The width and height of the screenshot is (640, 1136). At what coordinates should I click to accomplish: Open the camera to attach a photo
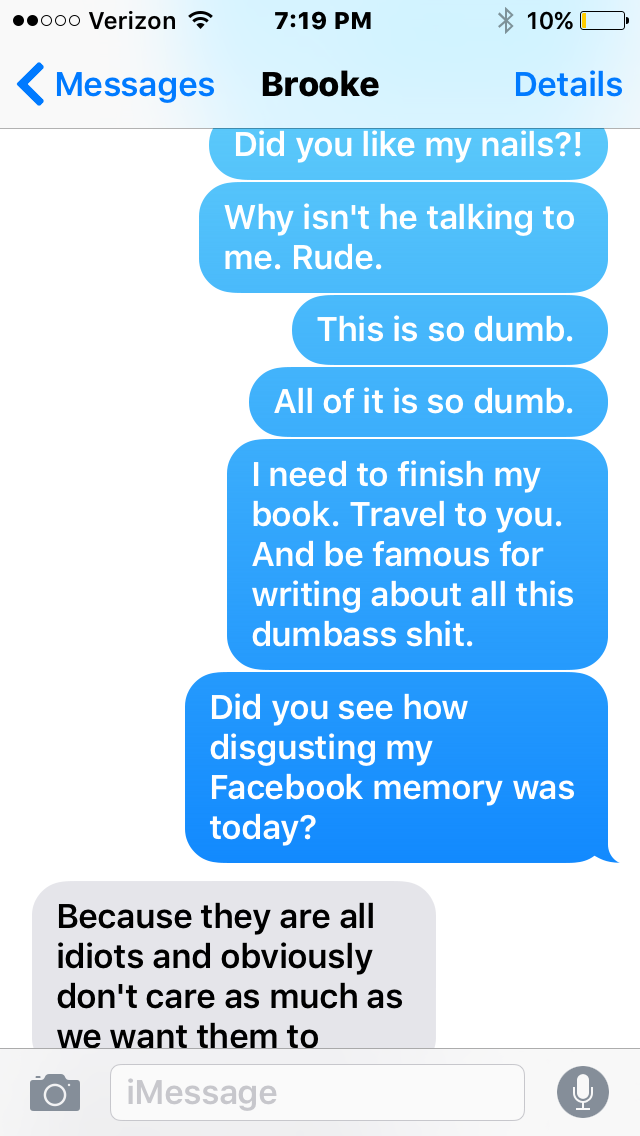pos(54,1092)
